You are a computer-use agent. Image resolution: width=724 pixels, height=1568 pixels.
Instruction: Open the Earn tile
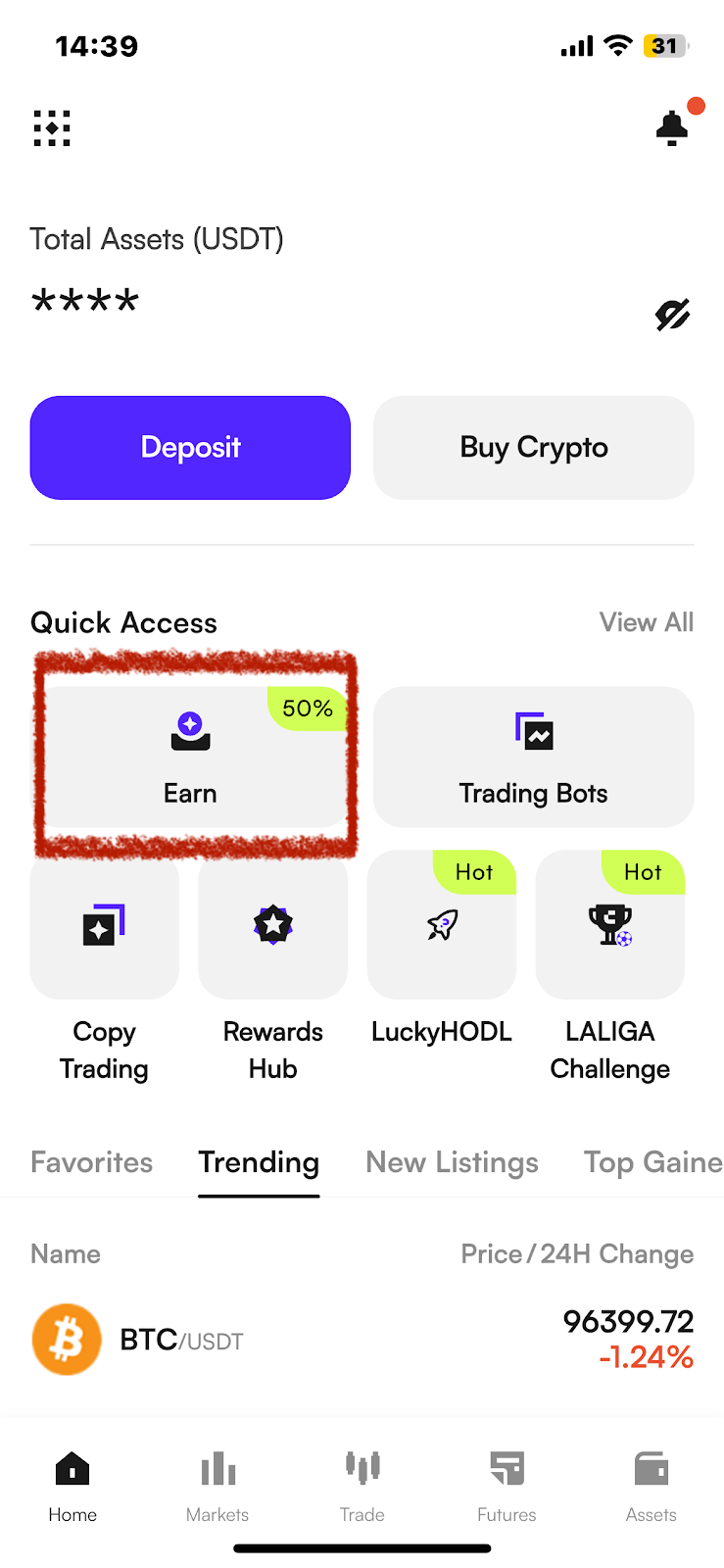coord(190,757)
